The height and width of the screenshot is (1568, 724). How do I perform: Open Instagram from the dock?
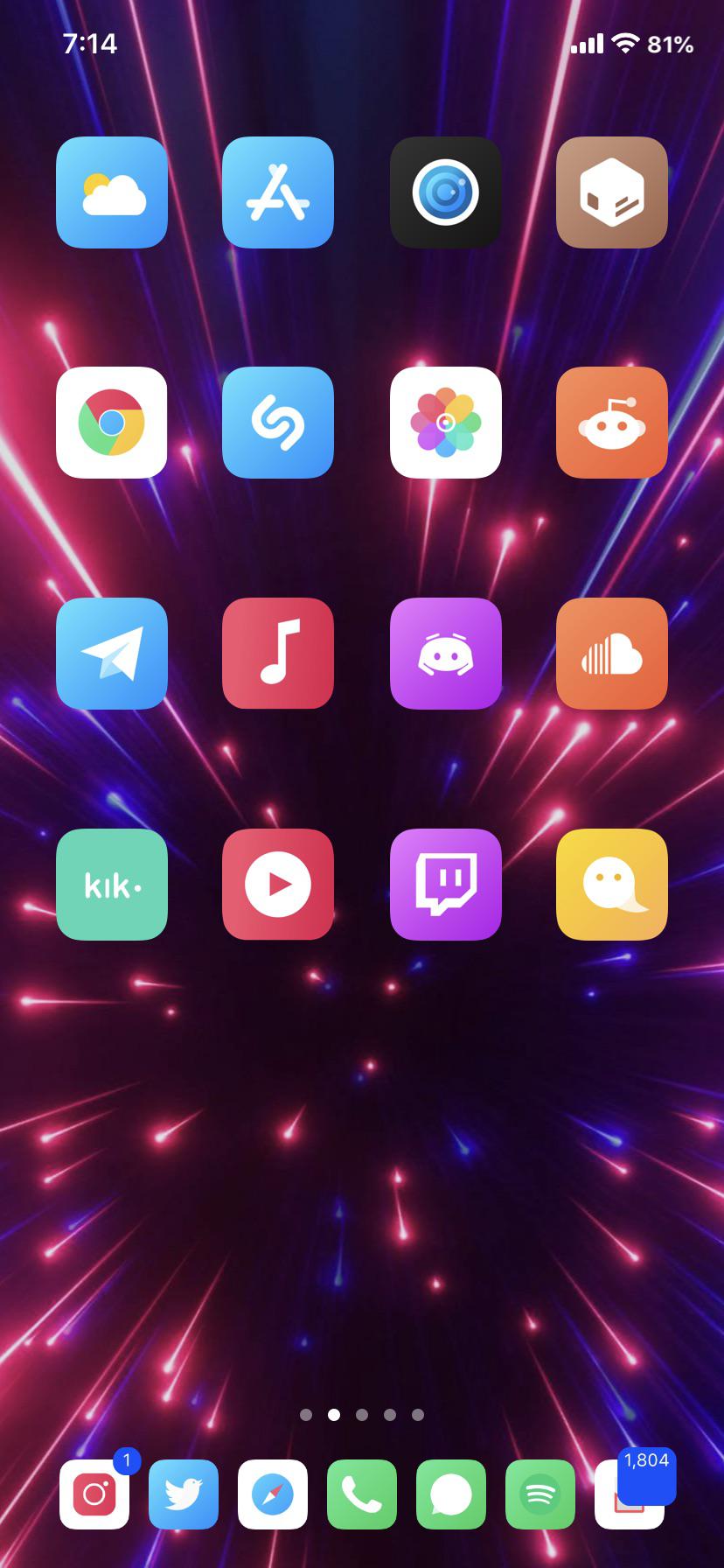pyautogui.click(x=94, y=1494)
